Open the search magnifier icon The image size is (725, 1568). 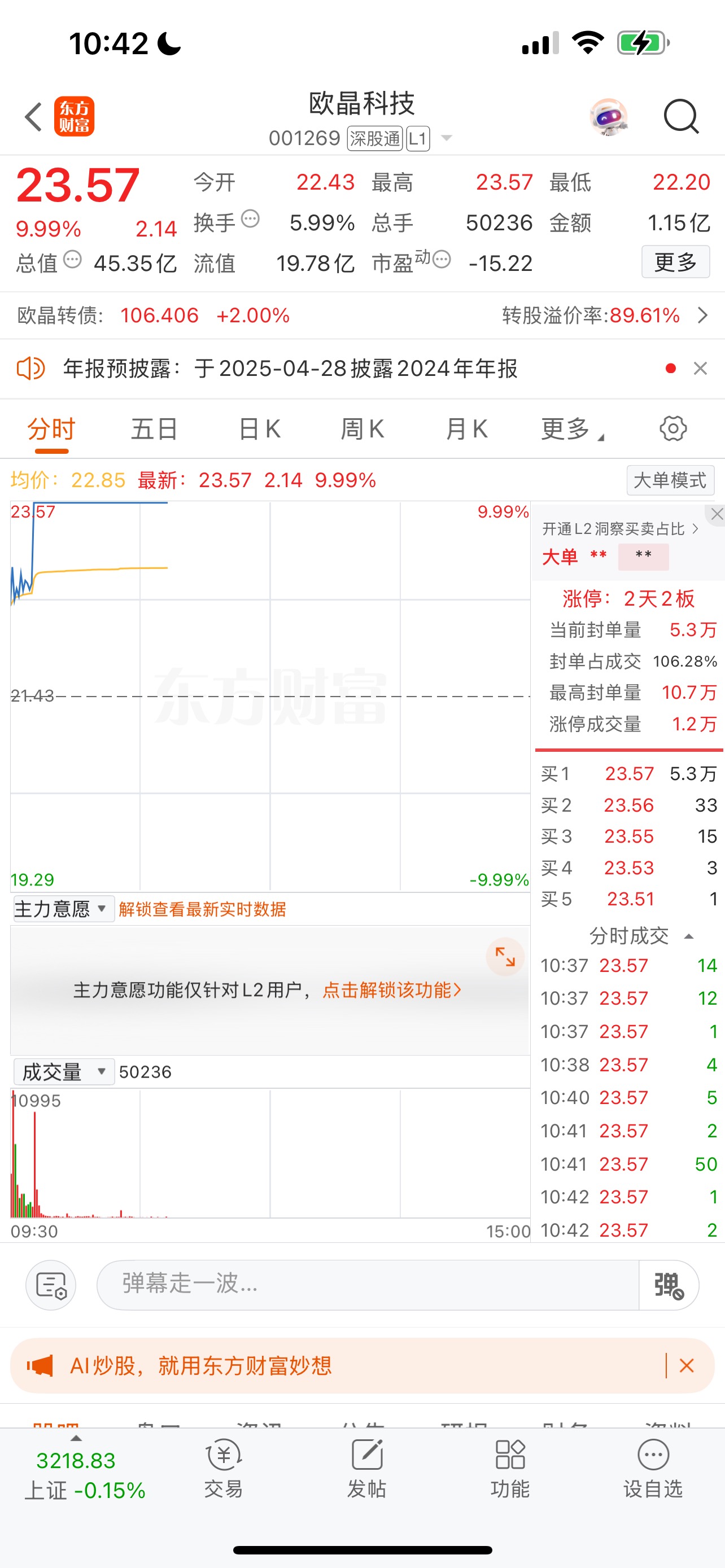click(680, 116)
